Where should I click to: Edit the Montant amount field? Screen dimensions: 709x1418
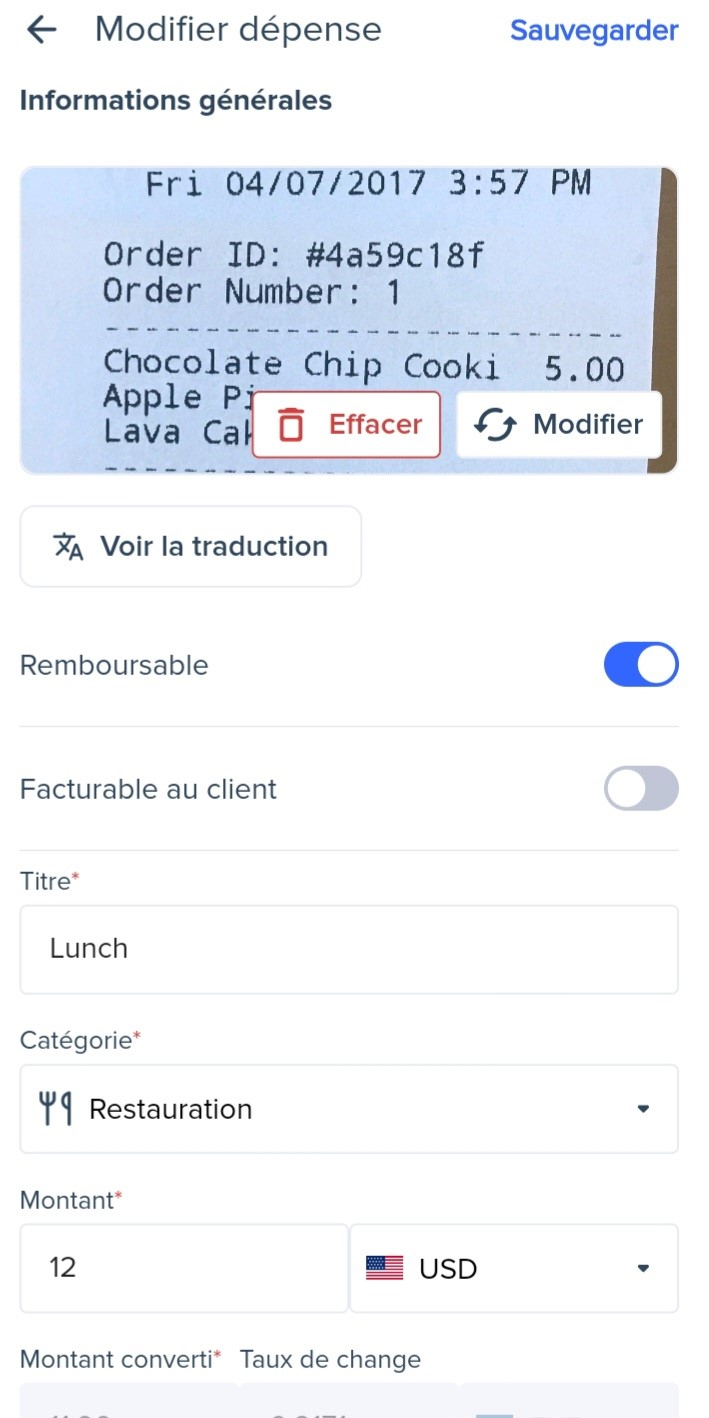point(183,1268)
